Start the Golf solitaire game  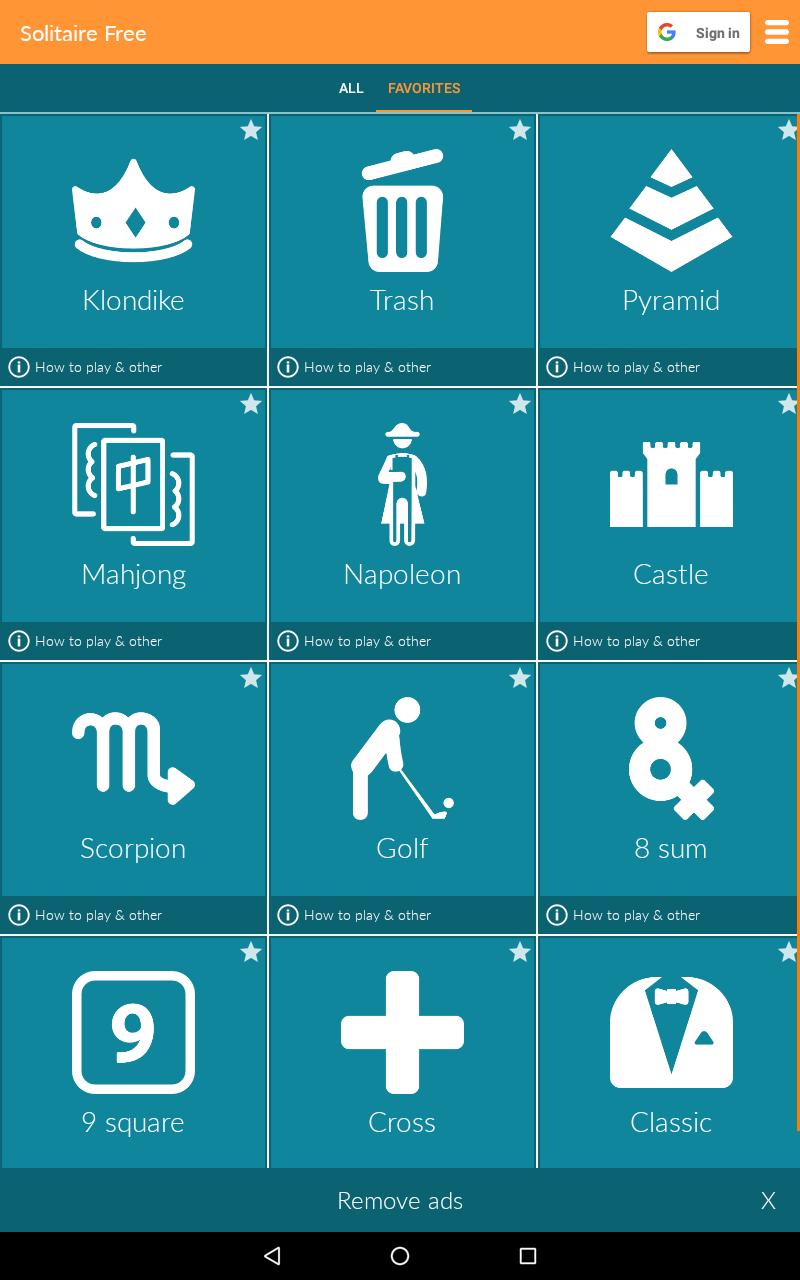coord(402,780)
